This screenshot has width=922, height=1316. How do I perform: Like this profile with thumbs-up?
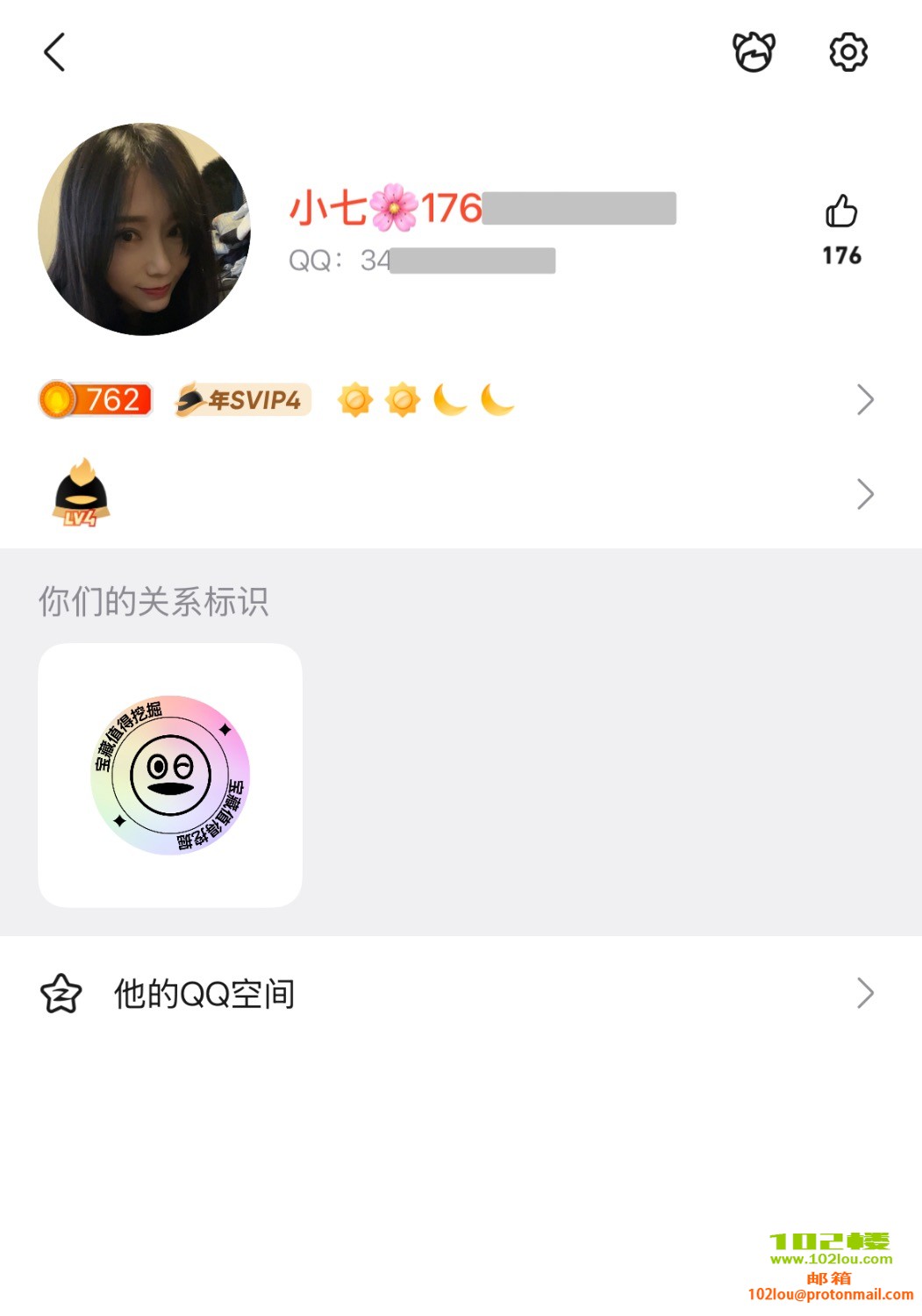(841, 212)
